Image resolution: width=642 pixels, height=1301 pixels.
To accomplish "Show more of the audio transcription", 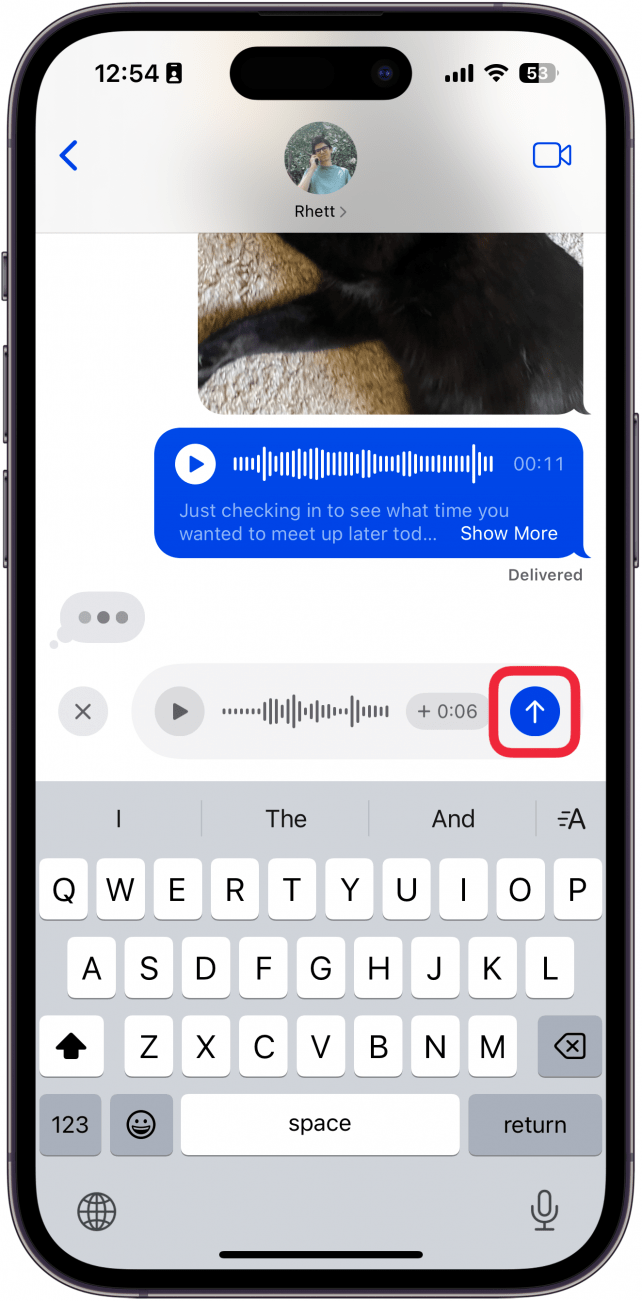I will pyautogui.click(x=508, y=533).
